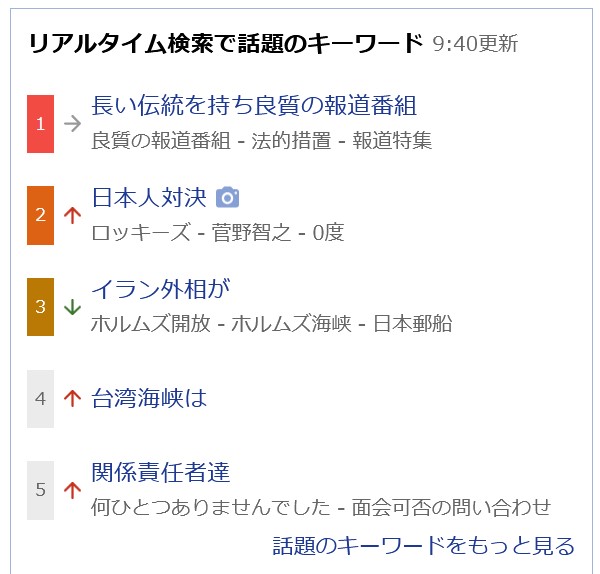
Task: Open the trending keyword 関係責任者達
Action: (x=161, y=472)
